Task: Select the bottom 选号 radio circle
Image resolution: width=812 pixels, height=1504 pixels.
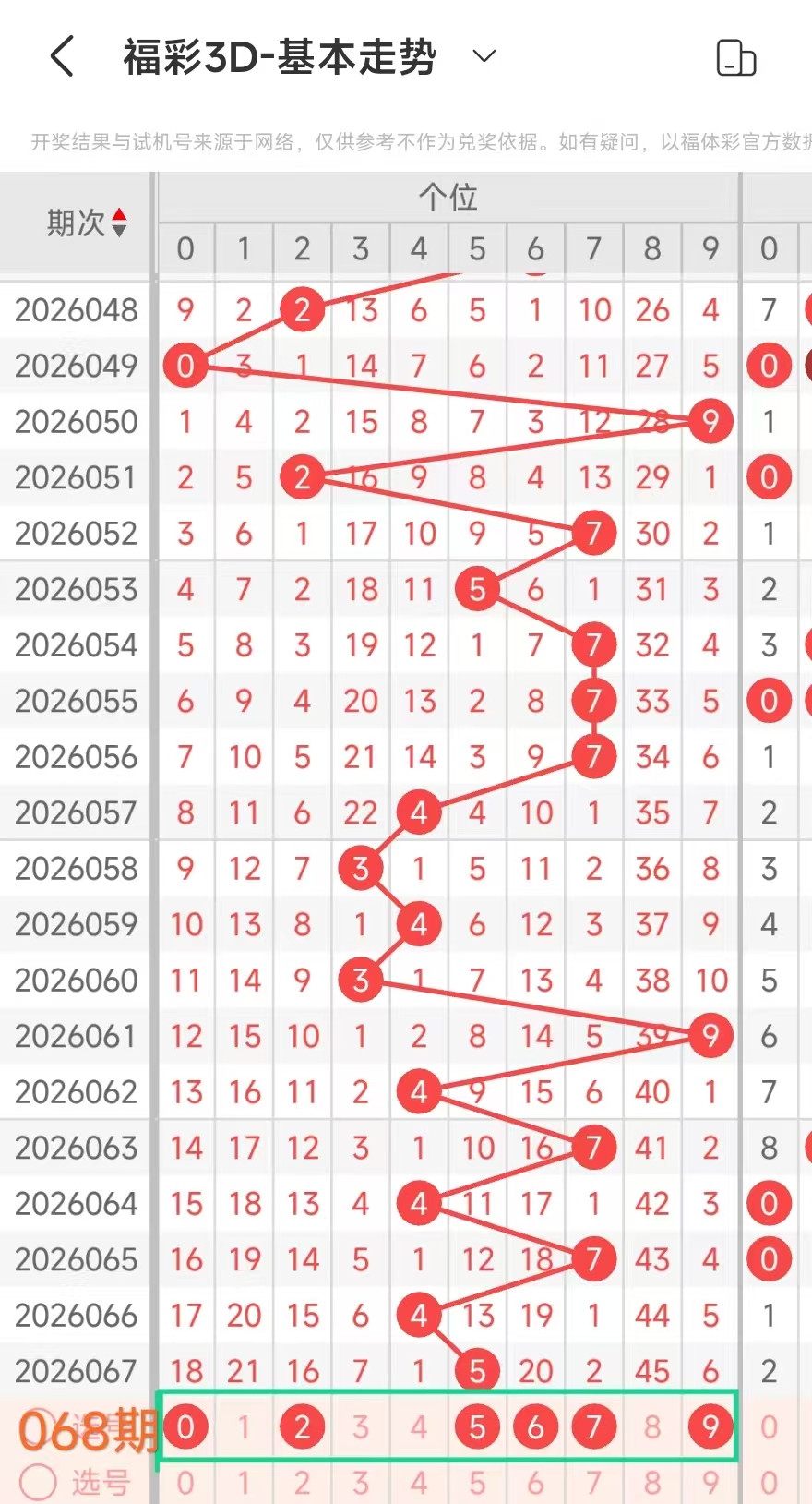Action: click(39, 1483)
